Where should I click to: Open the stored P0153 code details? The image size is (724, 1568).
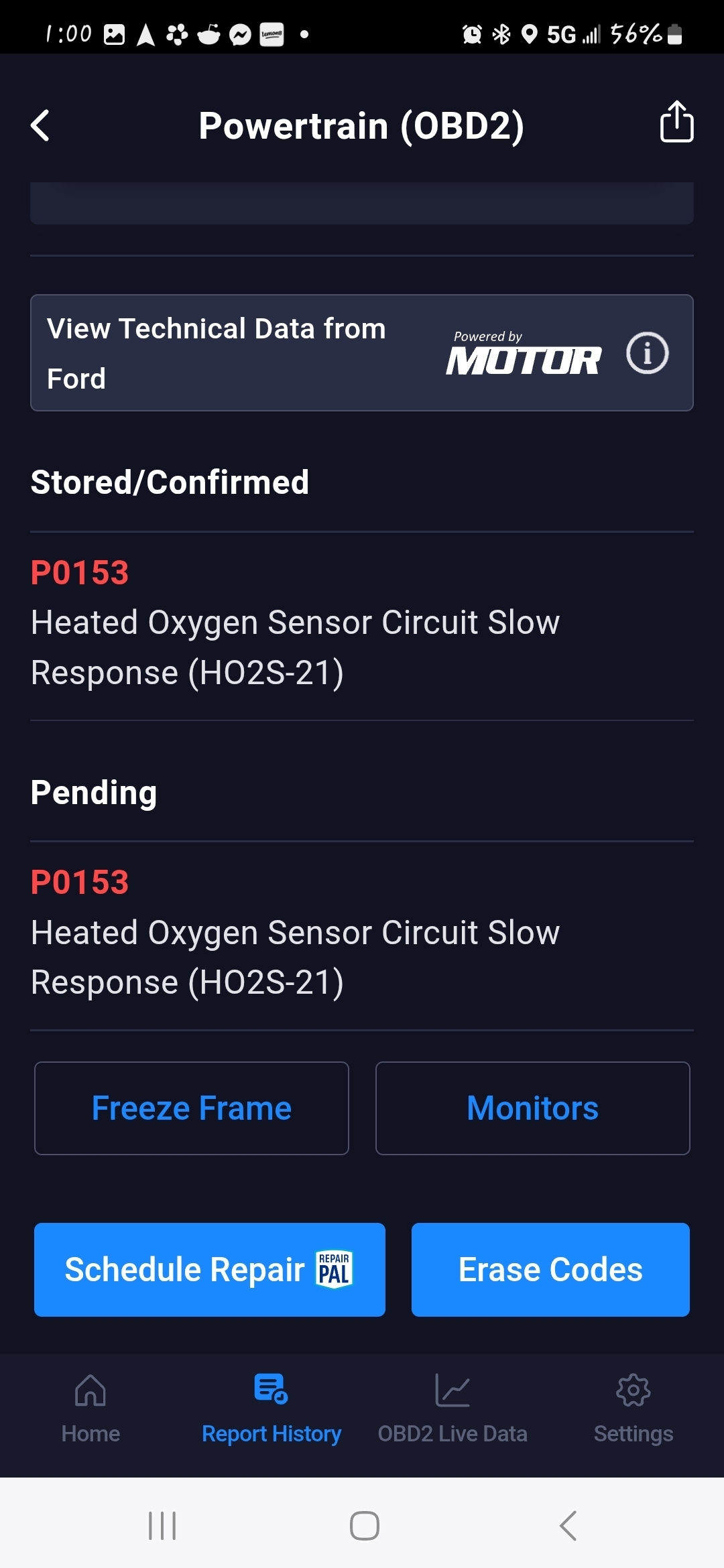(x=295, y=623)
